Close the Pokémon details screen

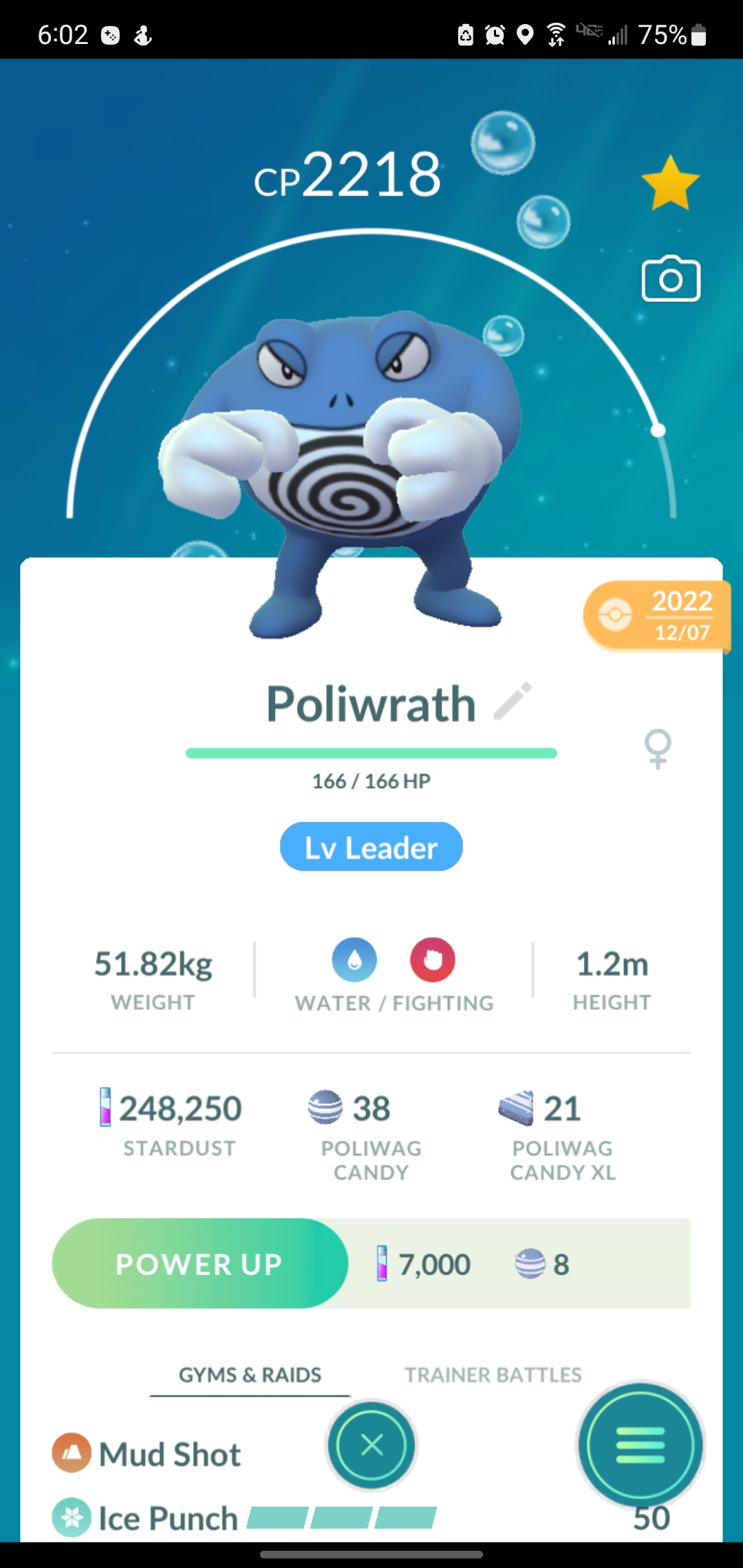tap(371, 1445)
